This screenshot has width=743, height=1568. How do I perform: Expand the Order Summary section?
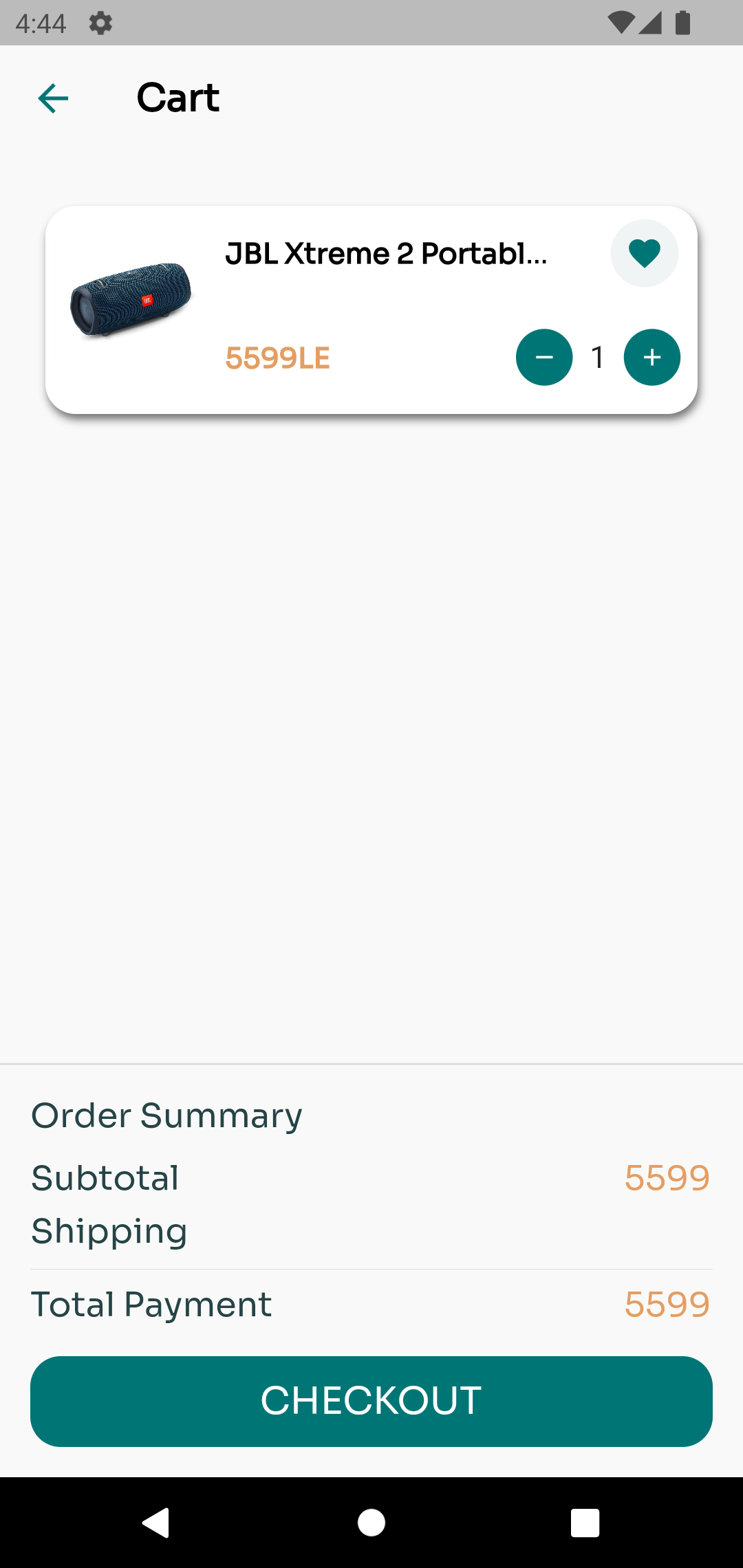[x=166, y=1114]
